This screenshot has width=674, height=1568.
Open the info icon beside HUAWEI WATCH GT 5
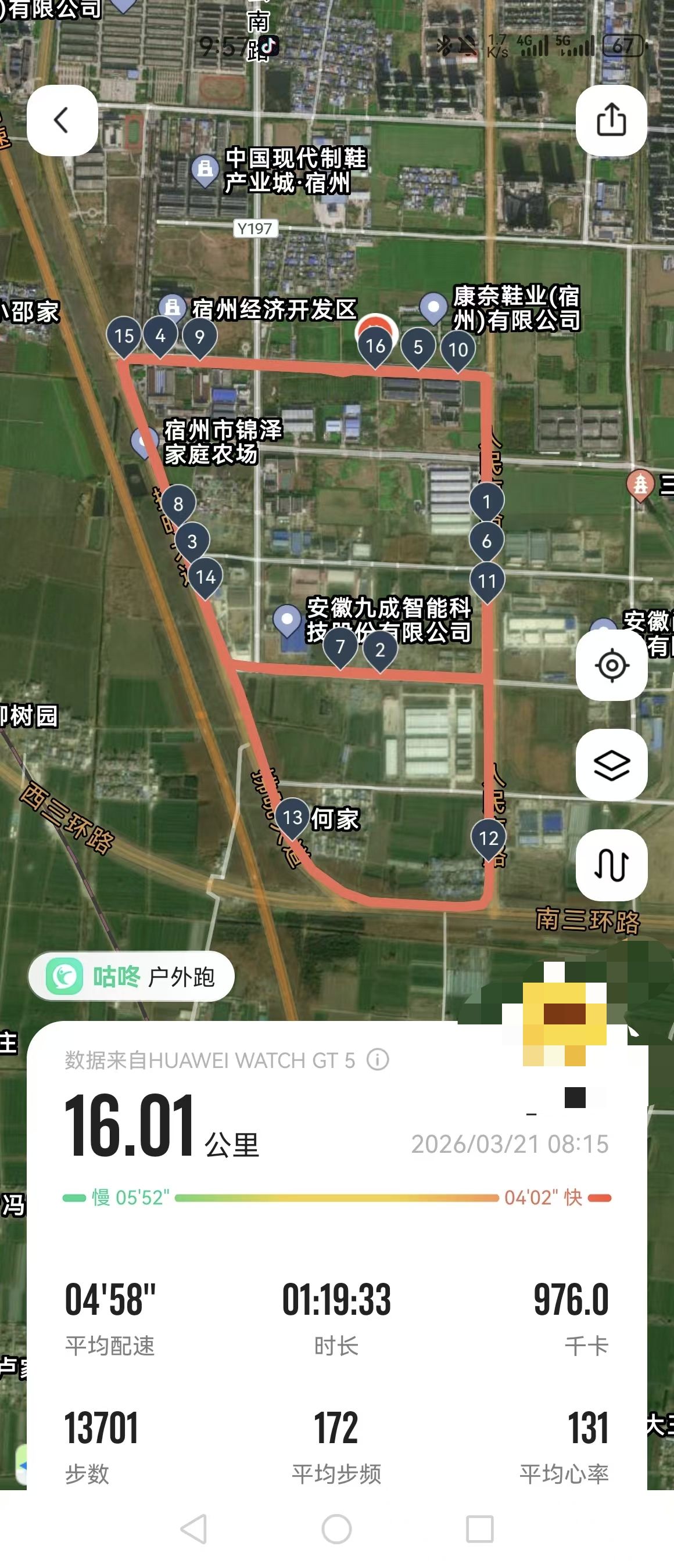[x=378, y=1060]
